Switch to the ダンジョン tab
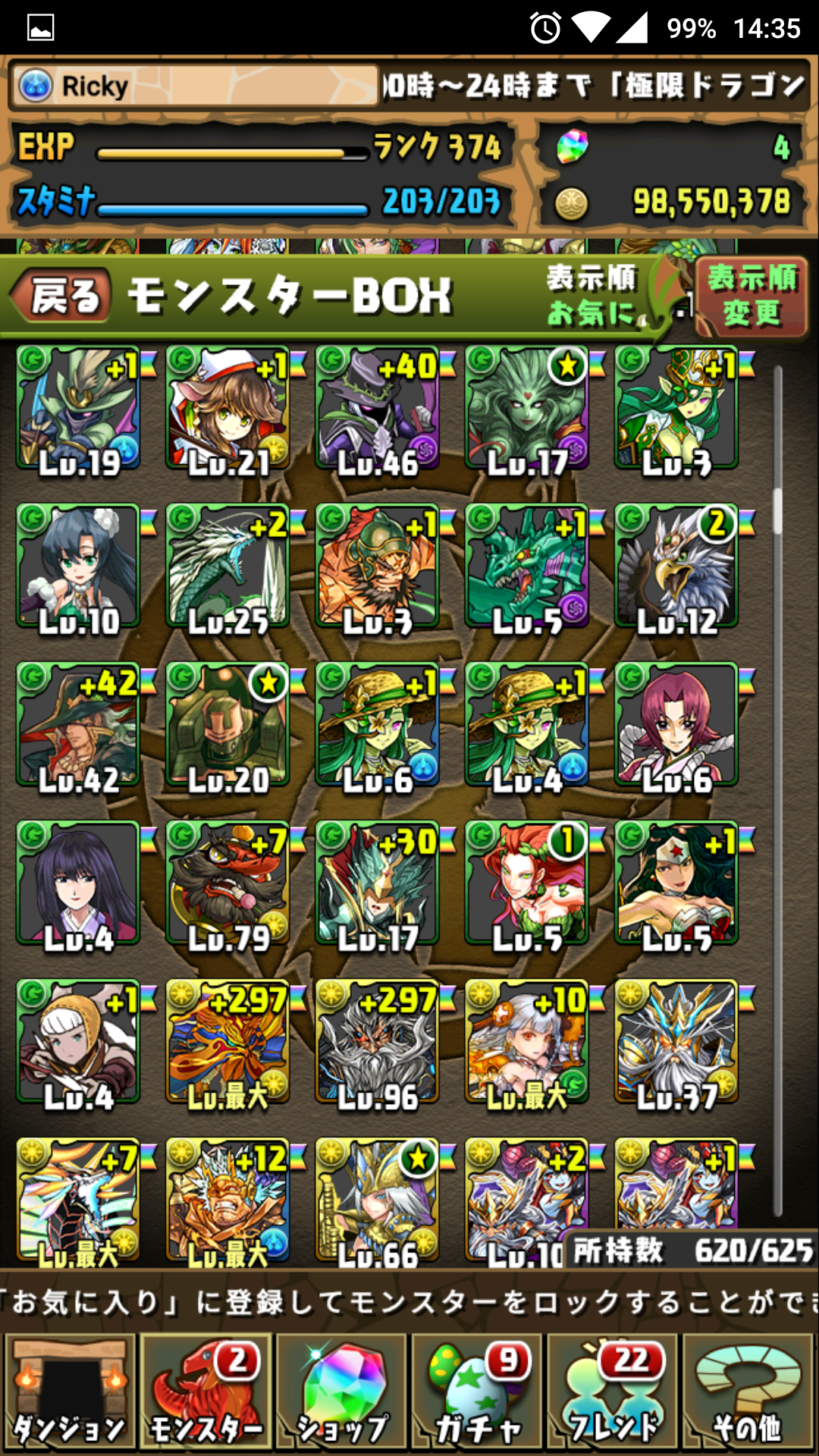Image resolution: width=819 pixels, height=1456 pixels. (70, 1392)
